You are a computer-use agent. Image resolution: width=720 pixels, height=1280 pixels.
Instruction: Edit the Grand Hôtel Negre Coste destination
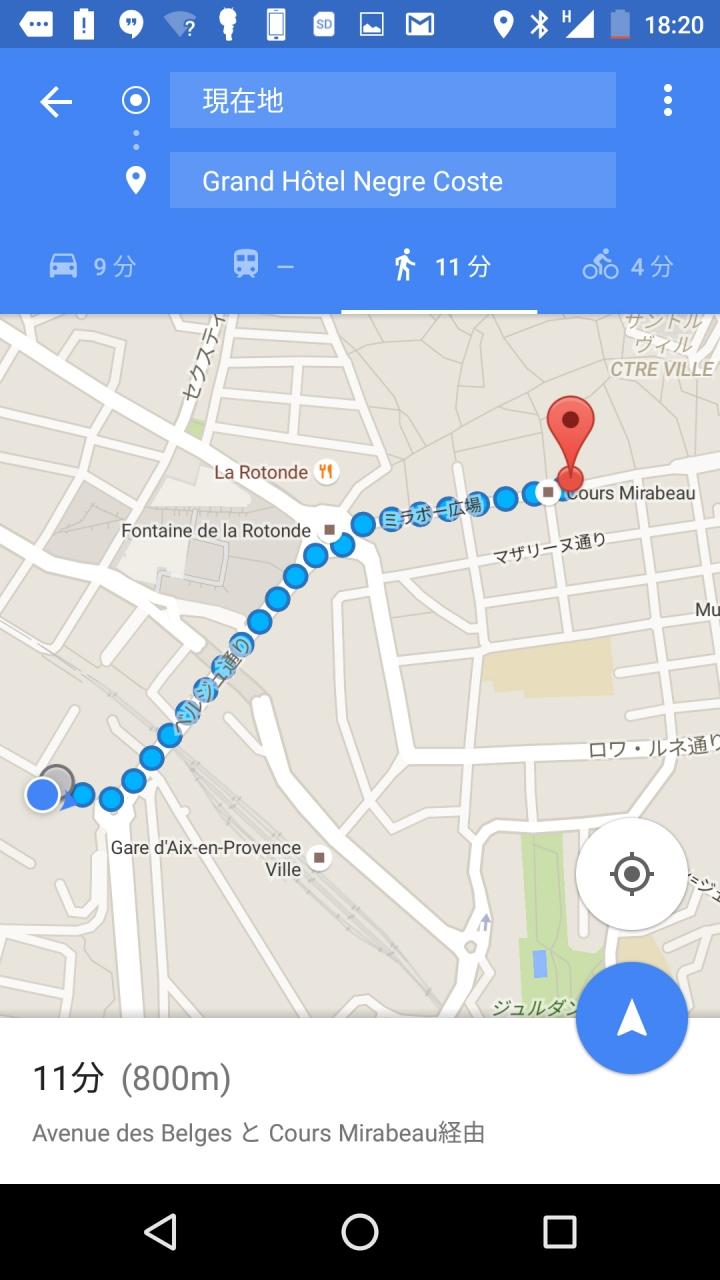(x=392, y=181)
